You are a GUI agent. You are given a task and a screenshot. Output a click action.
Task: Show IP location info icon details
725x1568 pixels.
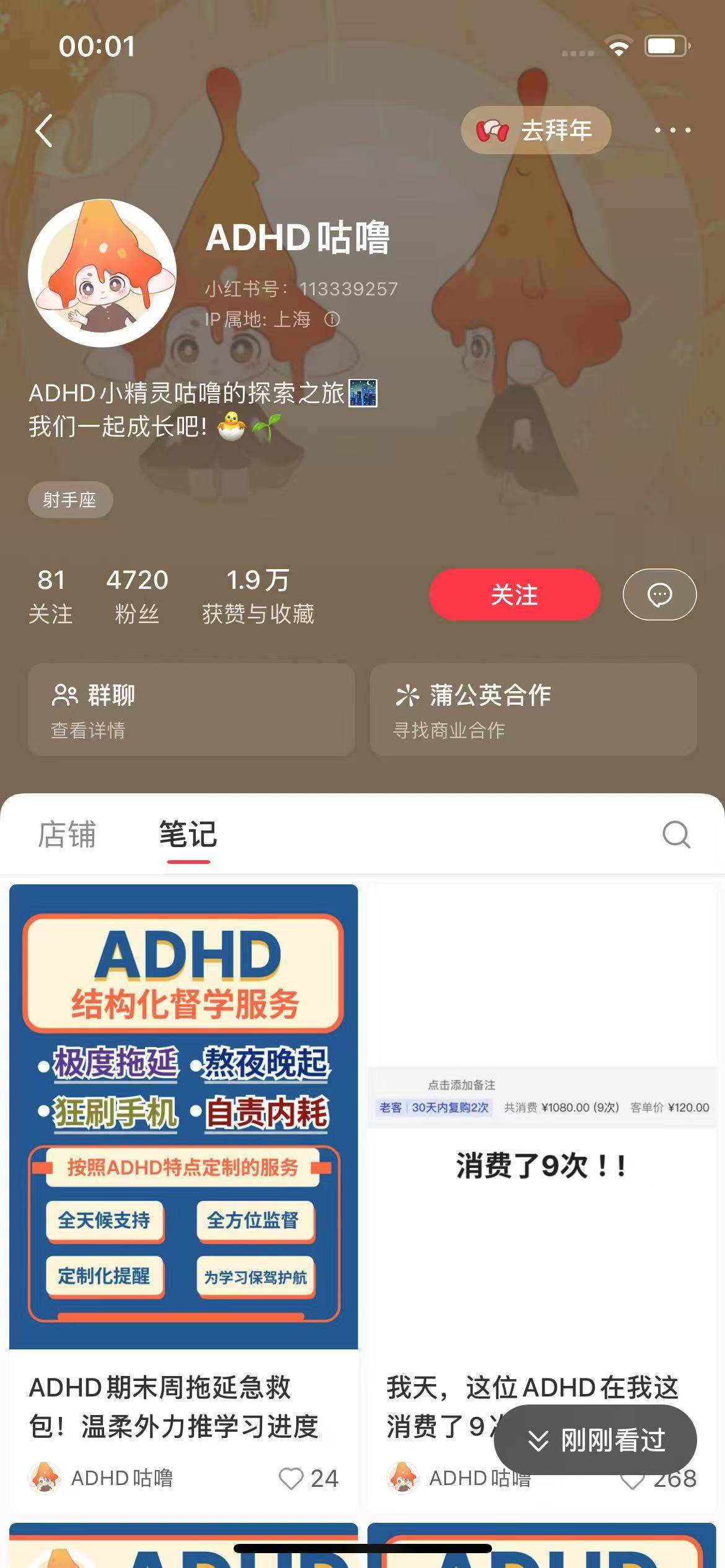[332, 320]
